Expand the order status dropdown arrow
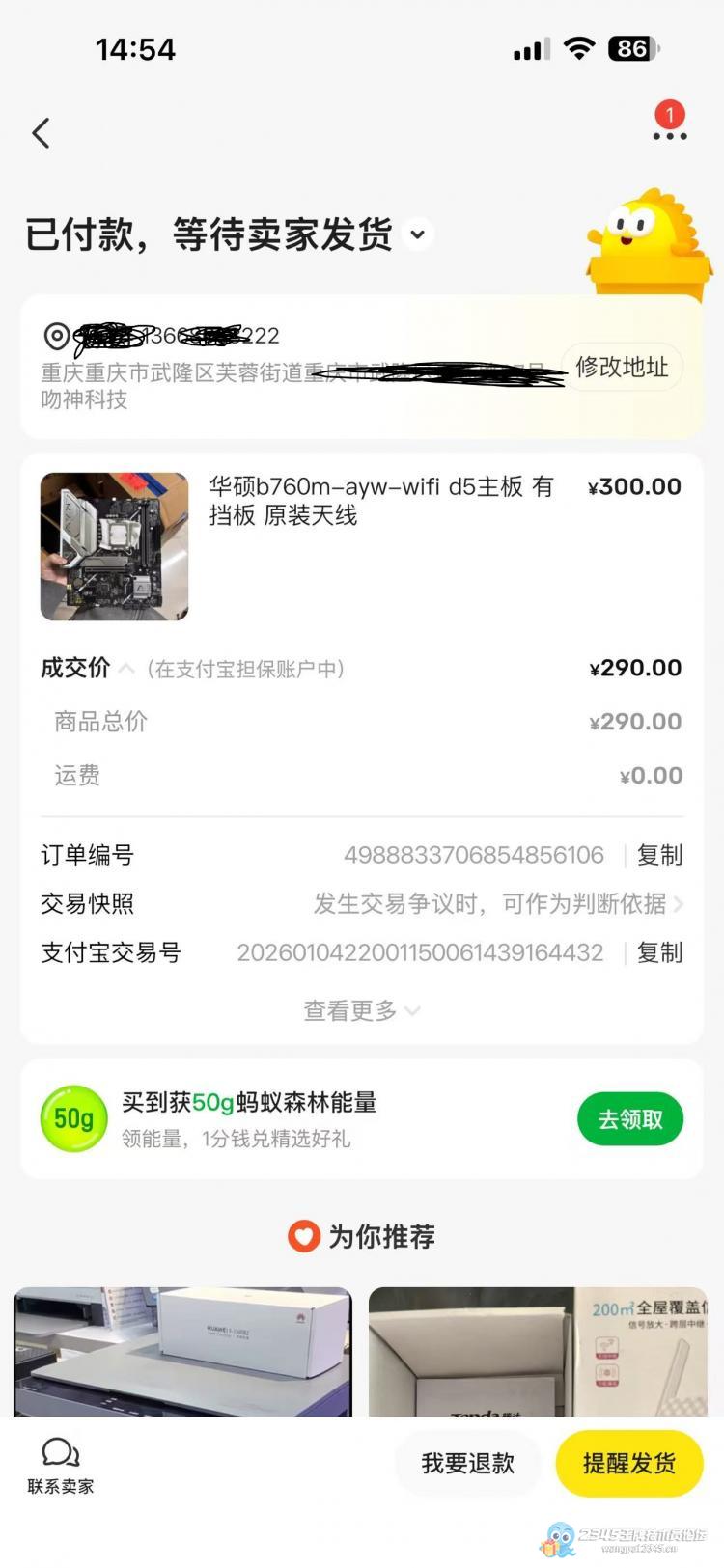 click(x=417, y=234)
